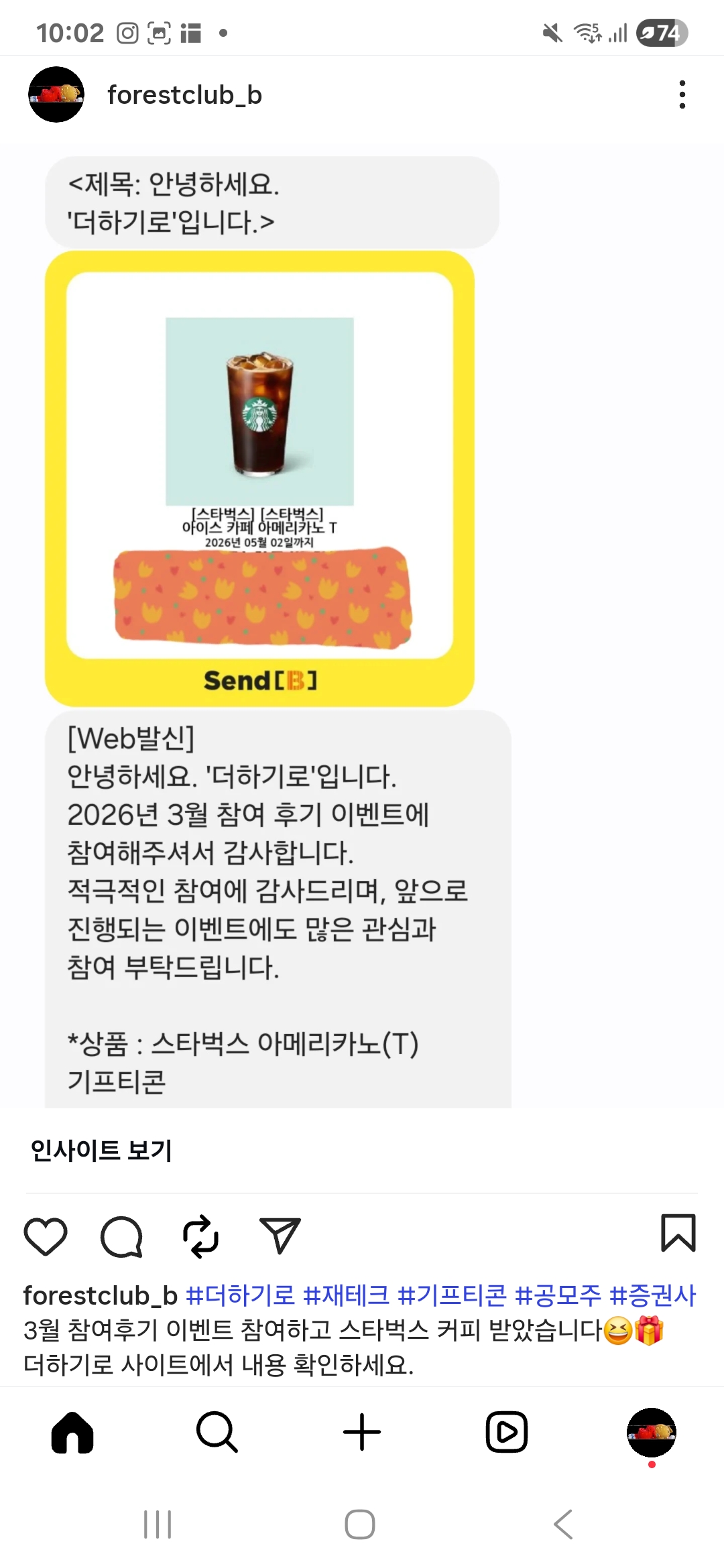The image size is (724, 1568).
Task: Repost this post
Action: point(200,1236)
